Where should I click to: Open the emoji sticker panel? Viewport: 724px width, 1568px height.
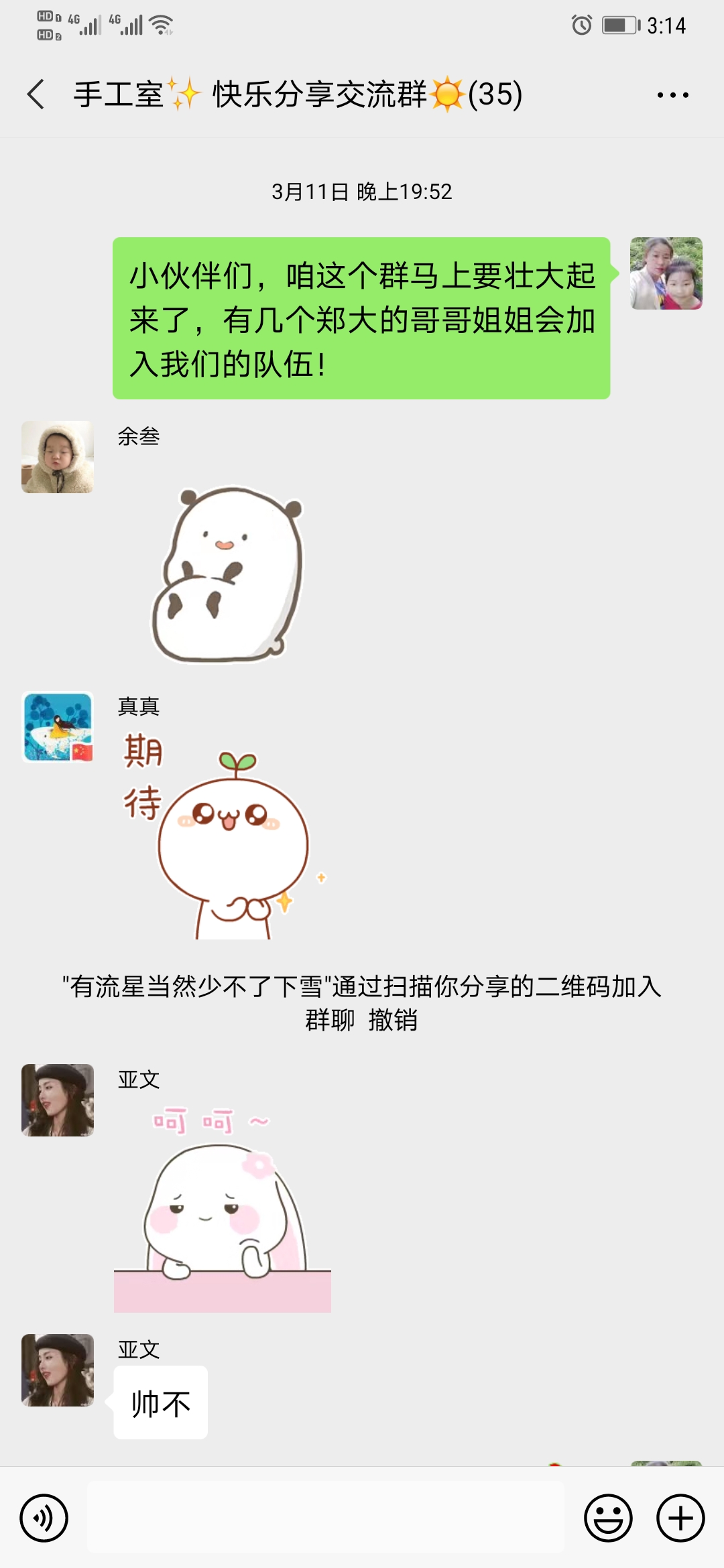pyautogui.click(x=608, y=1518)
